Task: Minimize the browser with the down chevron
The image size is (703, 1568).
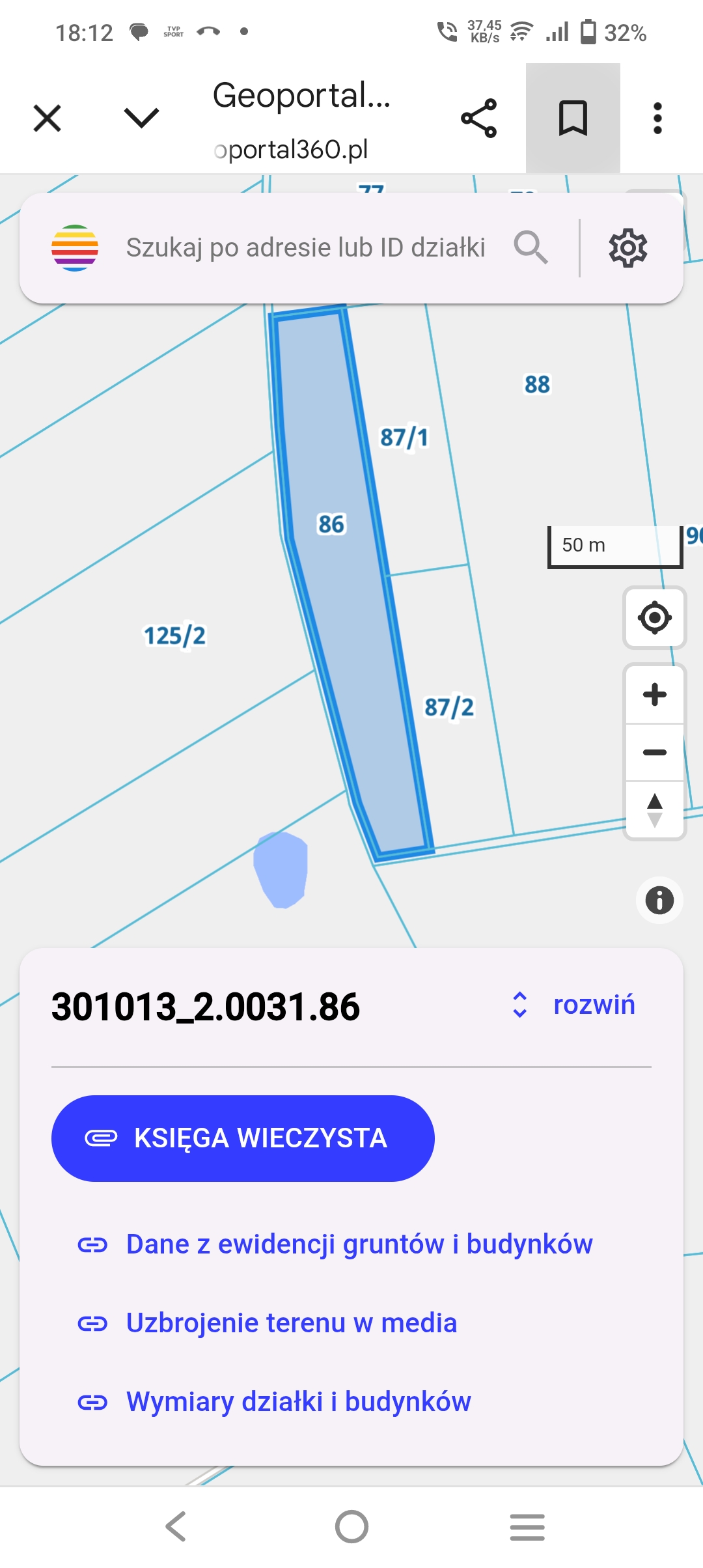Action: tap(141, 119)
